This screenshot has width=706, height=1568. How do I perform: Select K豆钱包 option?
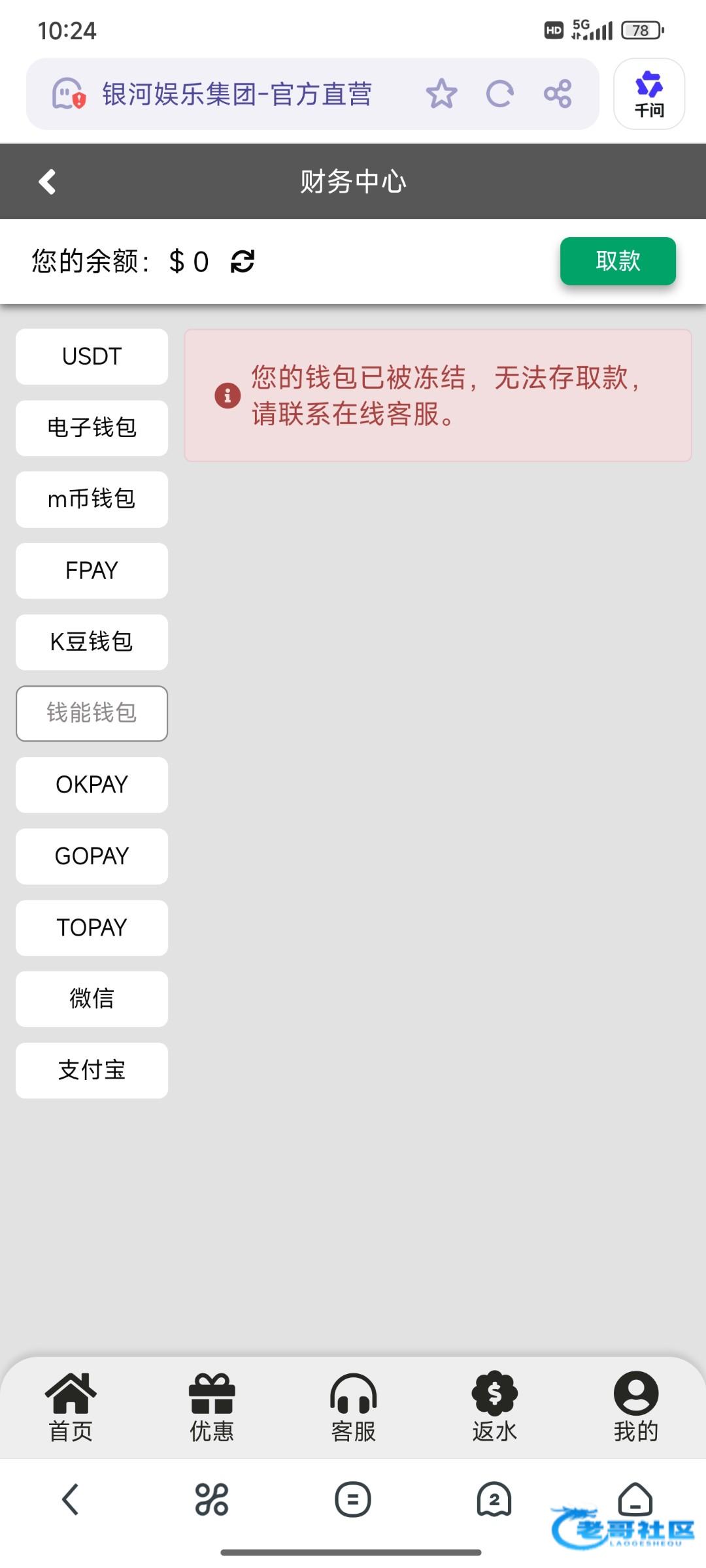[x=92, y=642]
